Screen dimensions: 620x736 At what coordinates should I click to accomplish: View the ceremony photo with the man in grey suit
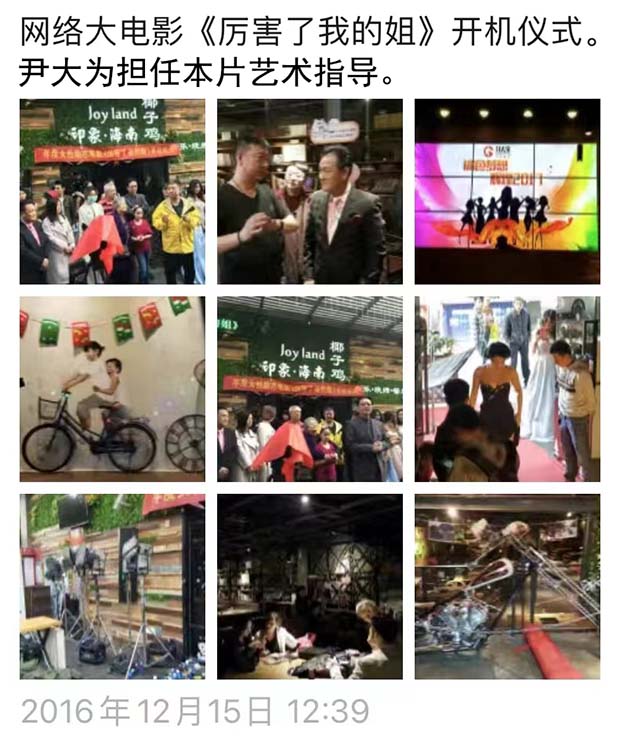click(310, 389)
